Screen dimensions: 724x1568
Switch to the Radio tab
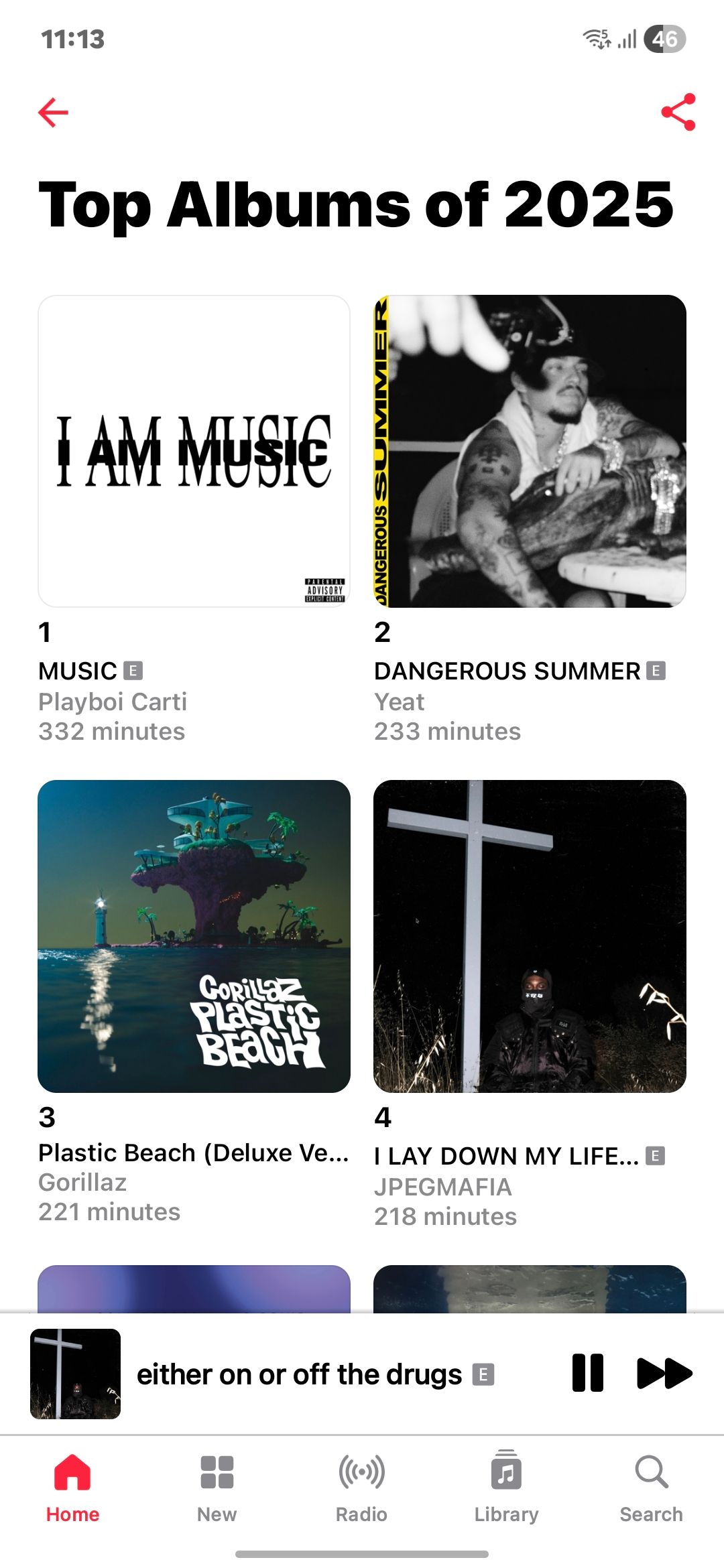[x=361, y=1486]
